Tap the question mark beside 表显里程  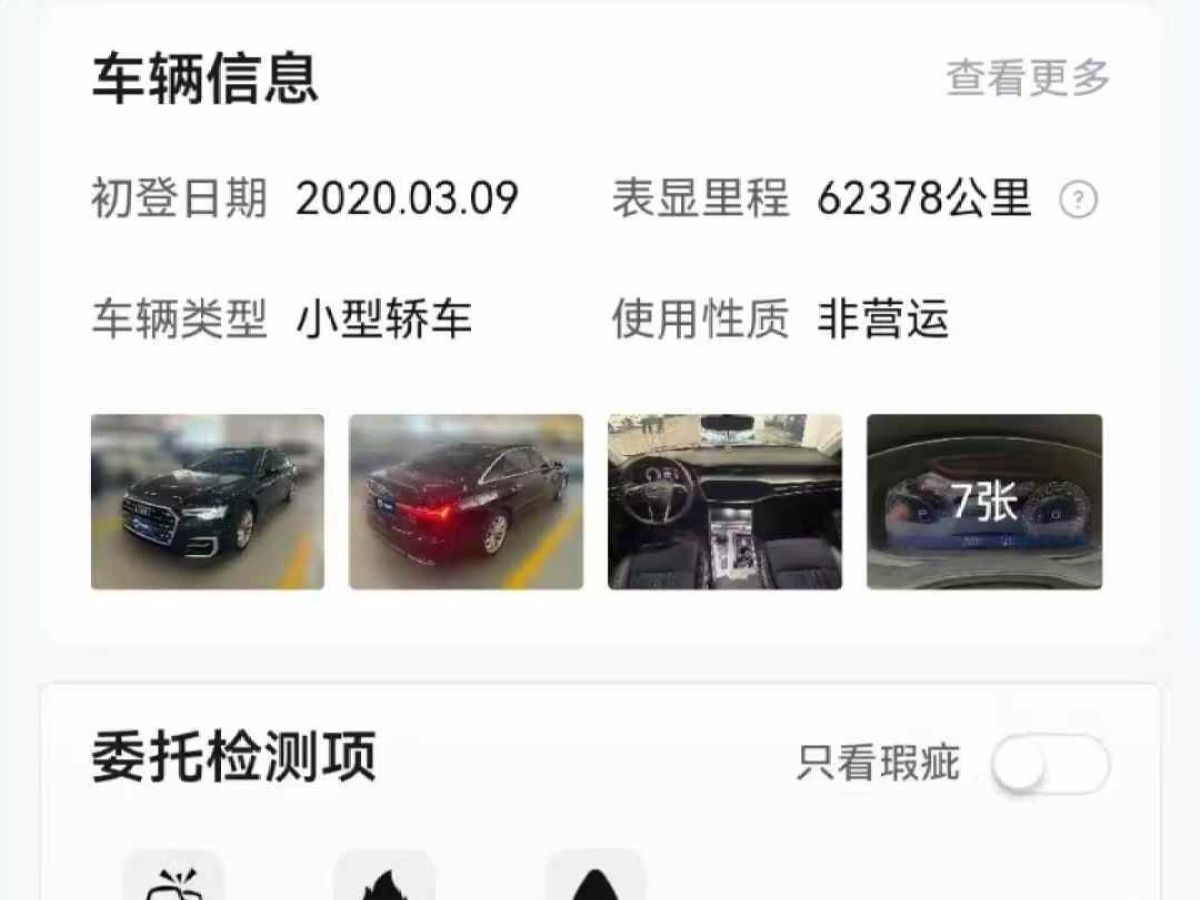pos(1078,200)
